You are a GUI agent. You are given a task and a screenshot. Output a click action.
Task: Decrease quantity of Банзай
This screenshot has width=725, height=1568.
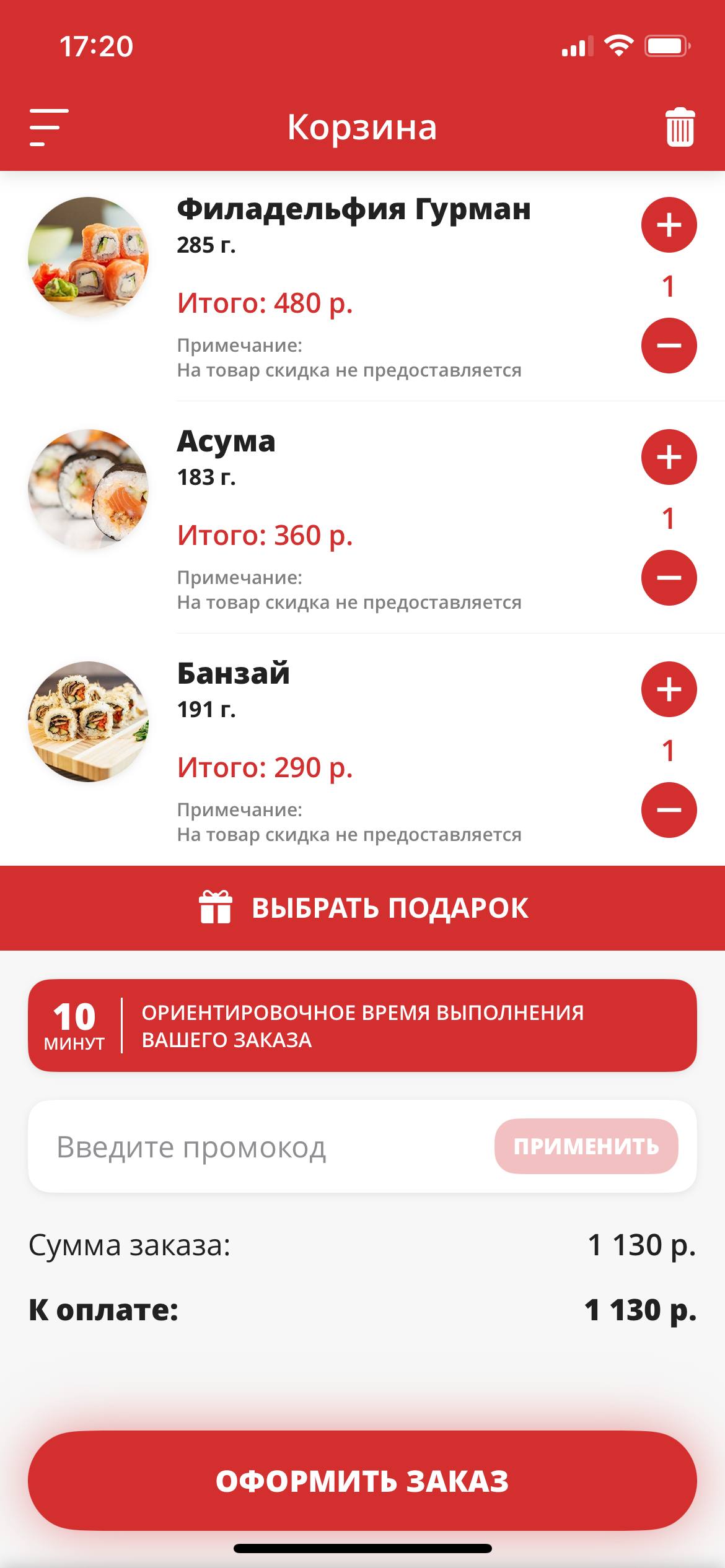[x=669, y=810]
